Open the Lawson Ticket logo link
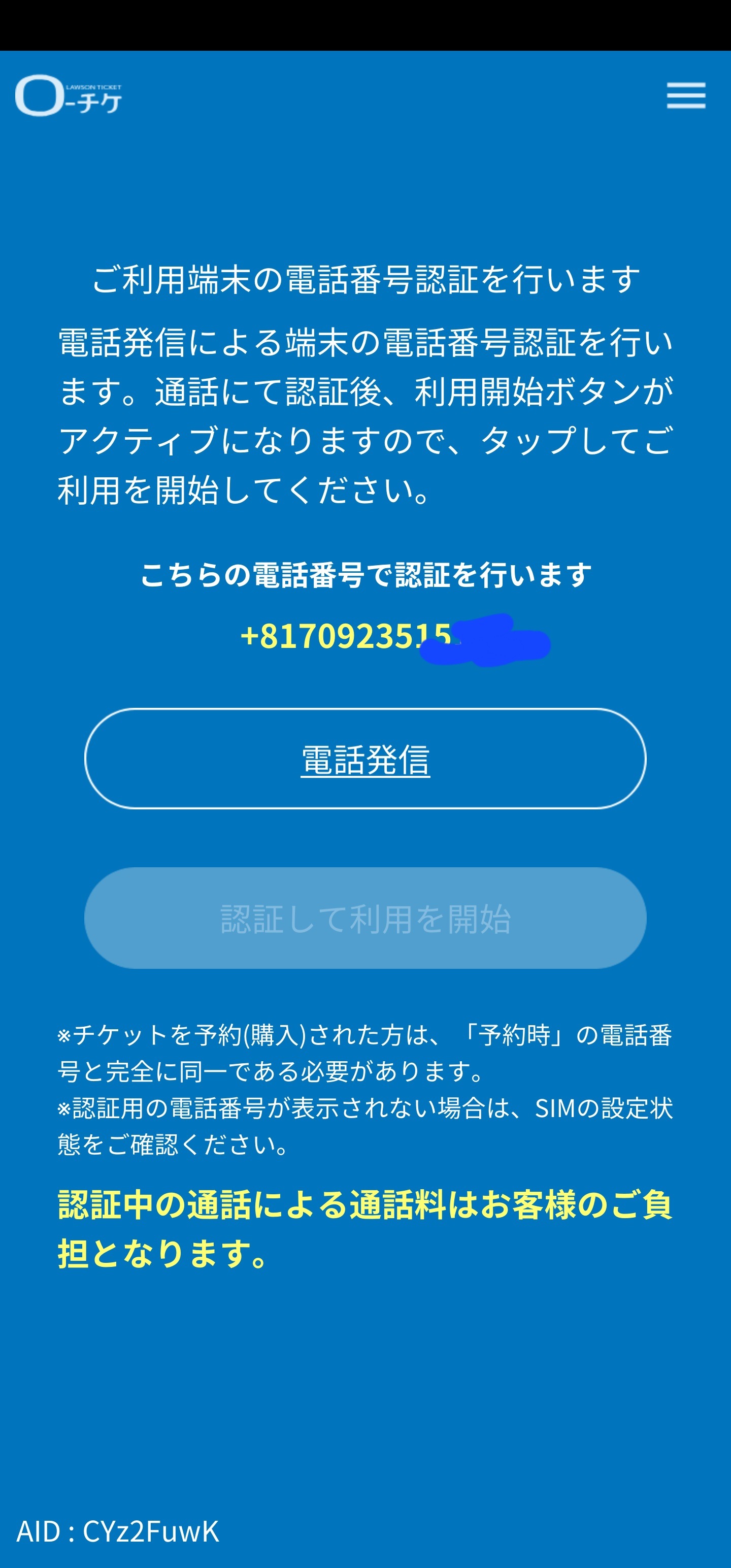 (69, 95)
